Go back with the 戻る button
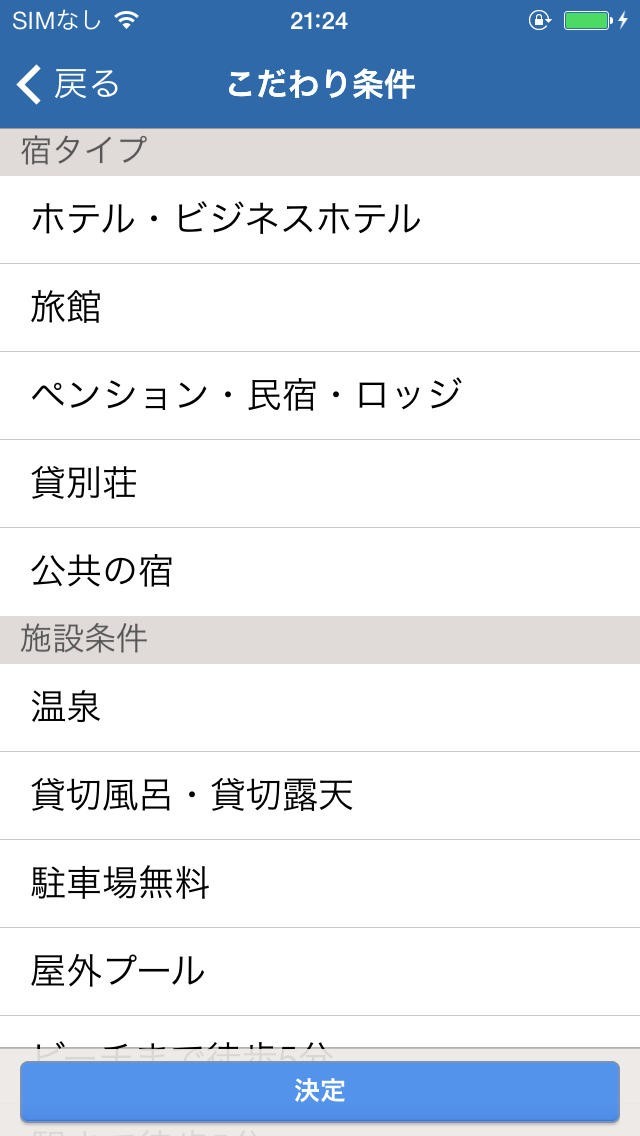Image resolution: width=640 pixels, height=1136 pixels. pos(67,85)
